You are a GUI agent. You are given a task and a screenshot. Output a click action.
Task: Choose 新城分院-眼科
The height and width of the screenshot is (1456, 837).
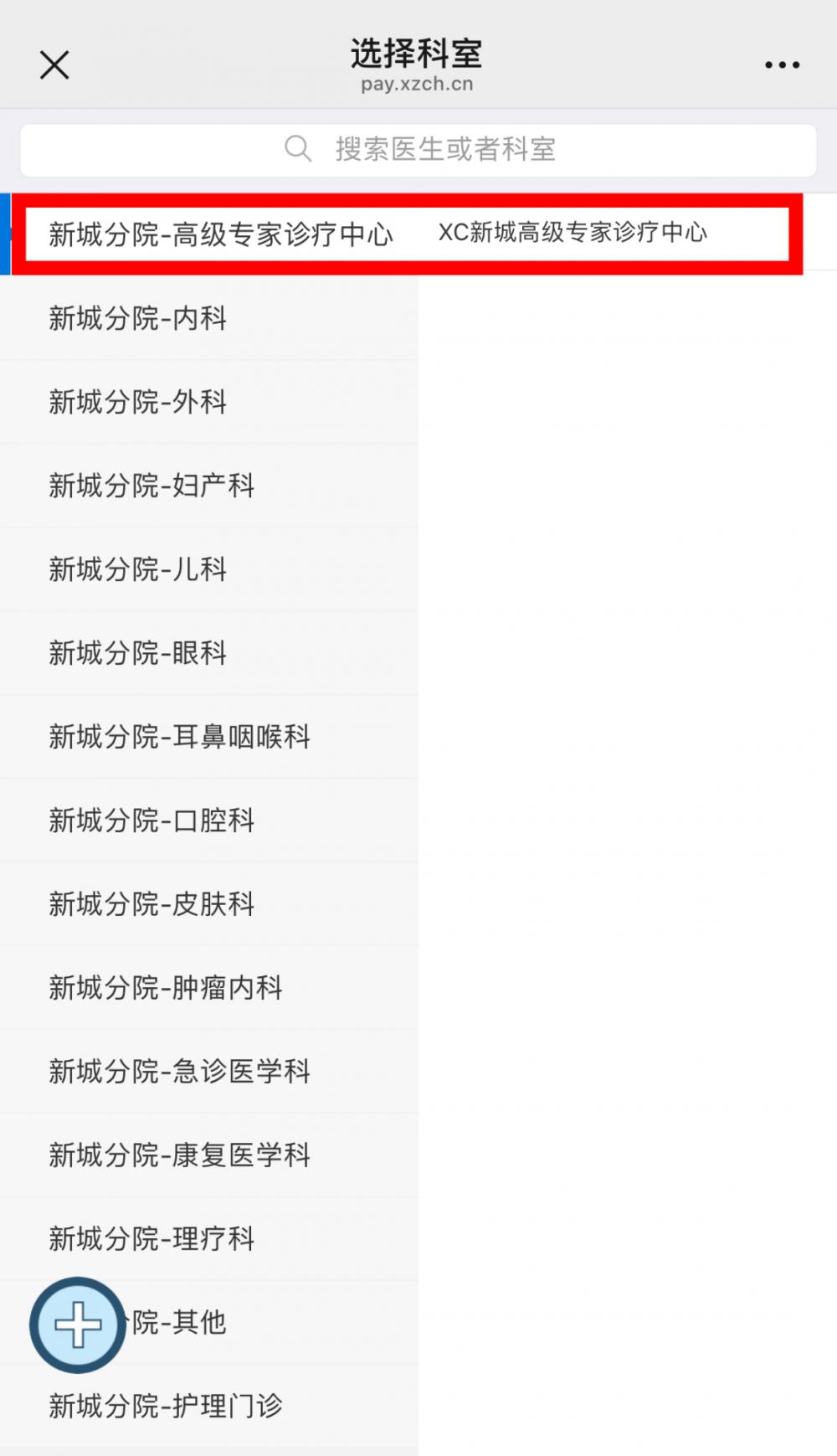209,653
